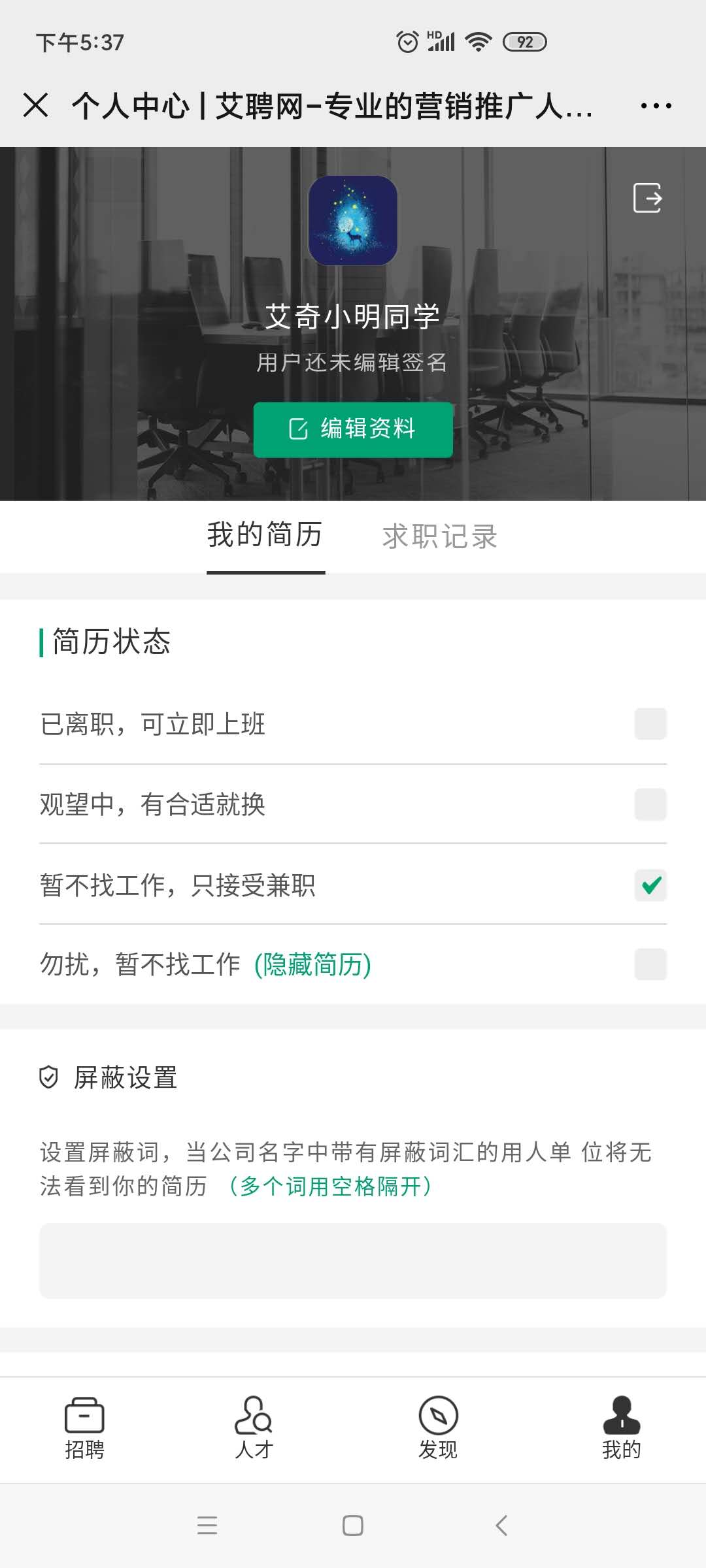Tap the logout icon on the banner
Viewport: 706px width, 1568px height.
648,197
